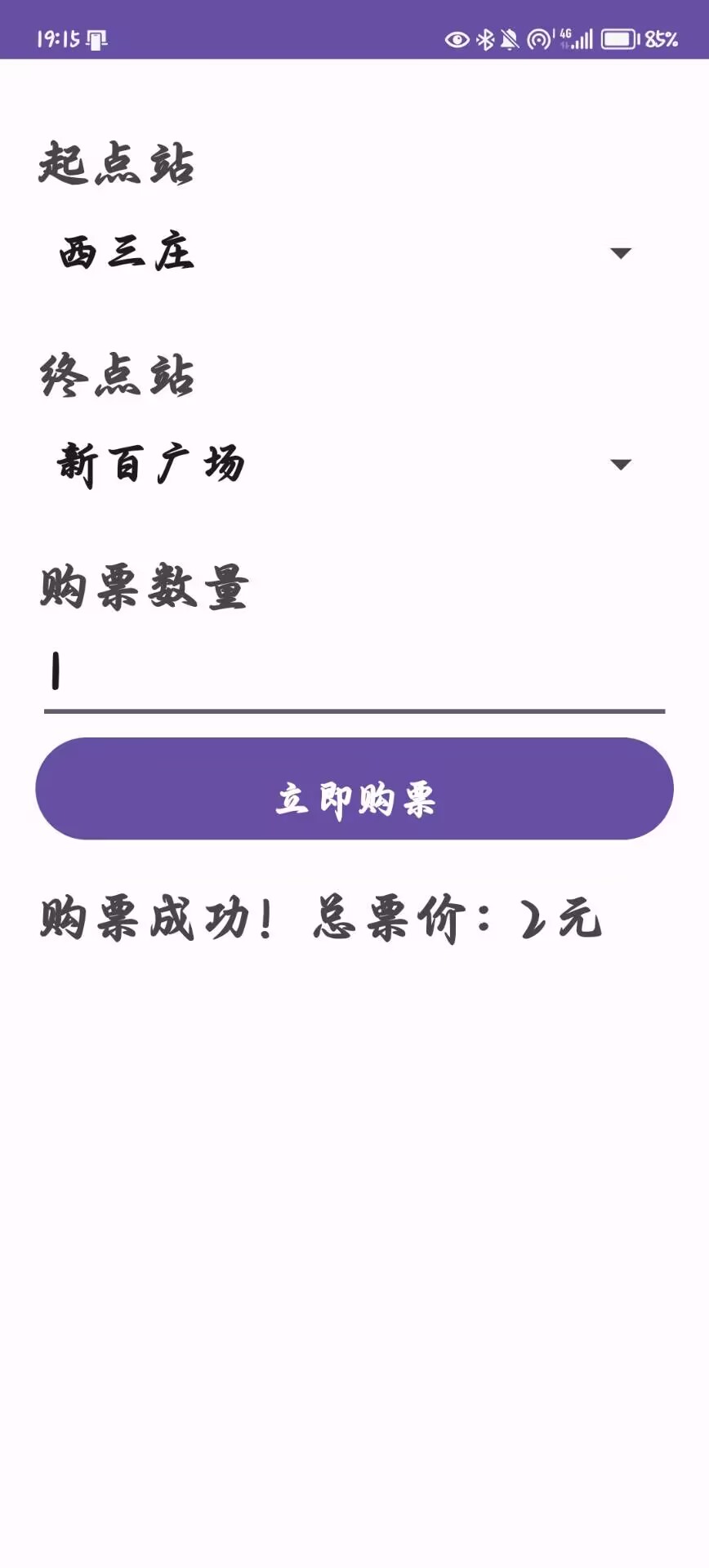The height and width of the screenshot is (1568, 709).
Task: Open the 起点站 dropdown showing 西三庄
Action: coord(343,252)
